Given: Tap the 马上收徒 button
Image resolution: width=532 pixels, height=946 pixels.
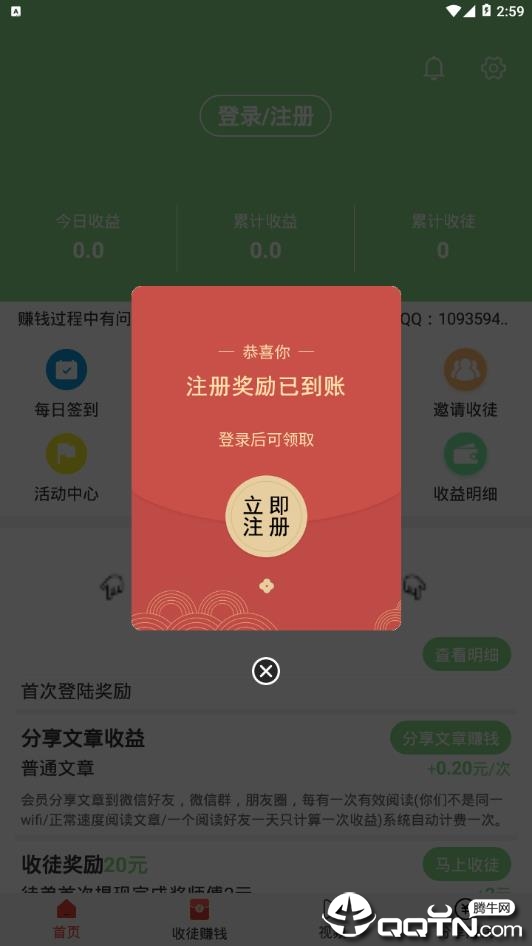Looking at the screenshot, I should [x=467, y=864].
